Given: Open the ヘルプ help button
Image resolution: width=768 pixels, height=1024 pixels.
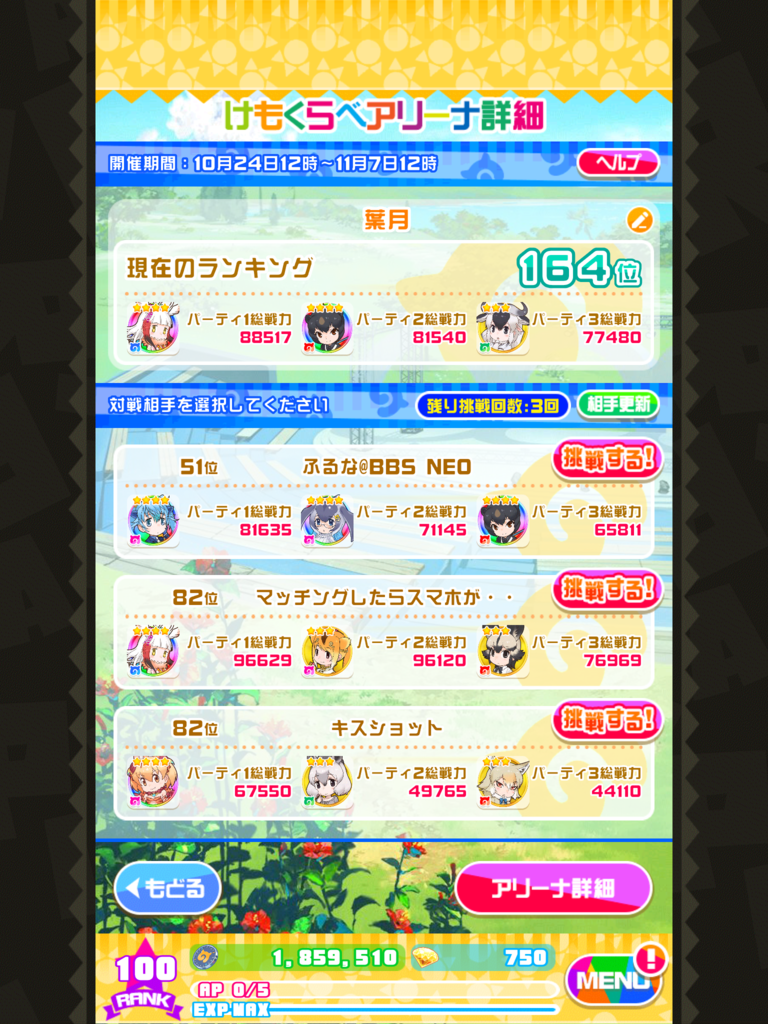Looking at the screenshot, I should tap(618, 163).
